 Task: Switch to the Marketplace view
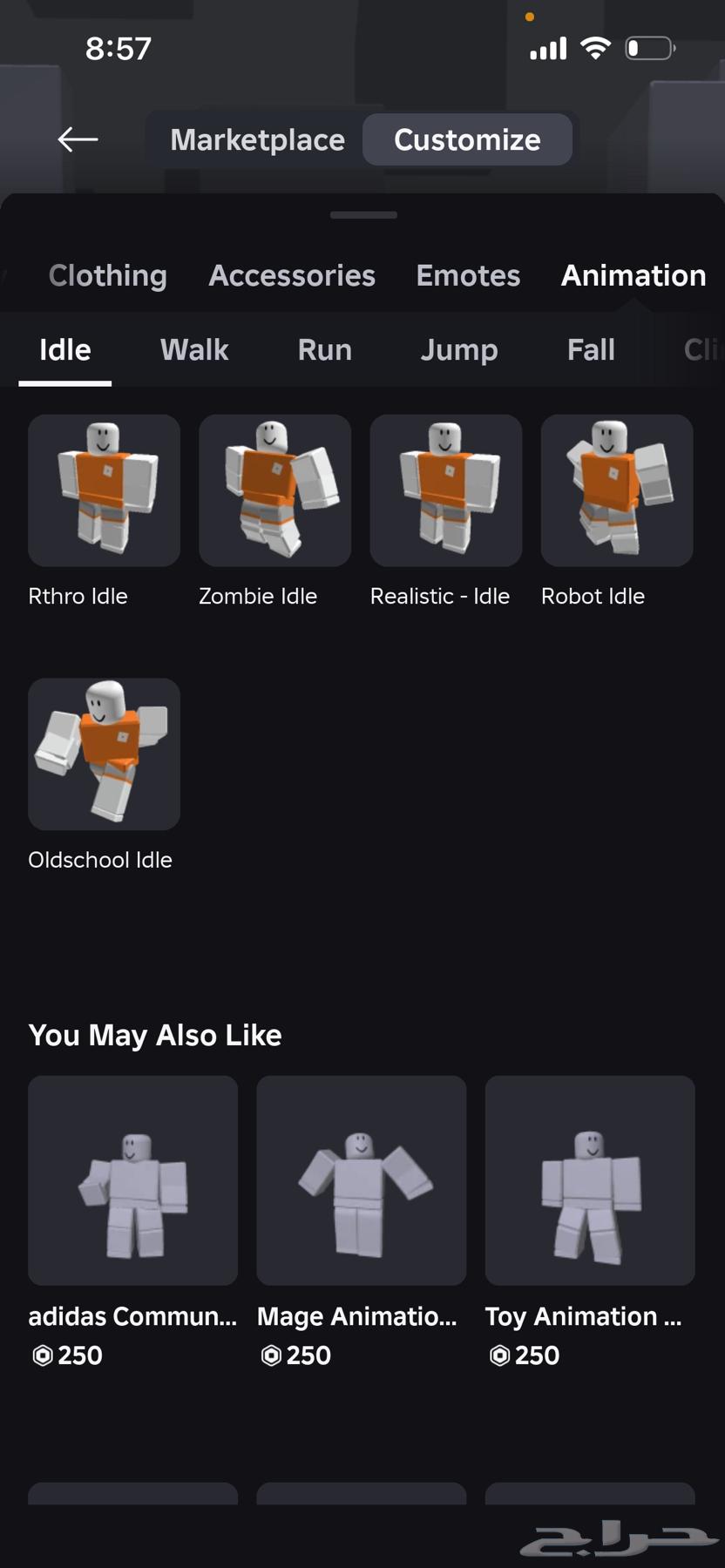[257, 139]
